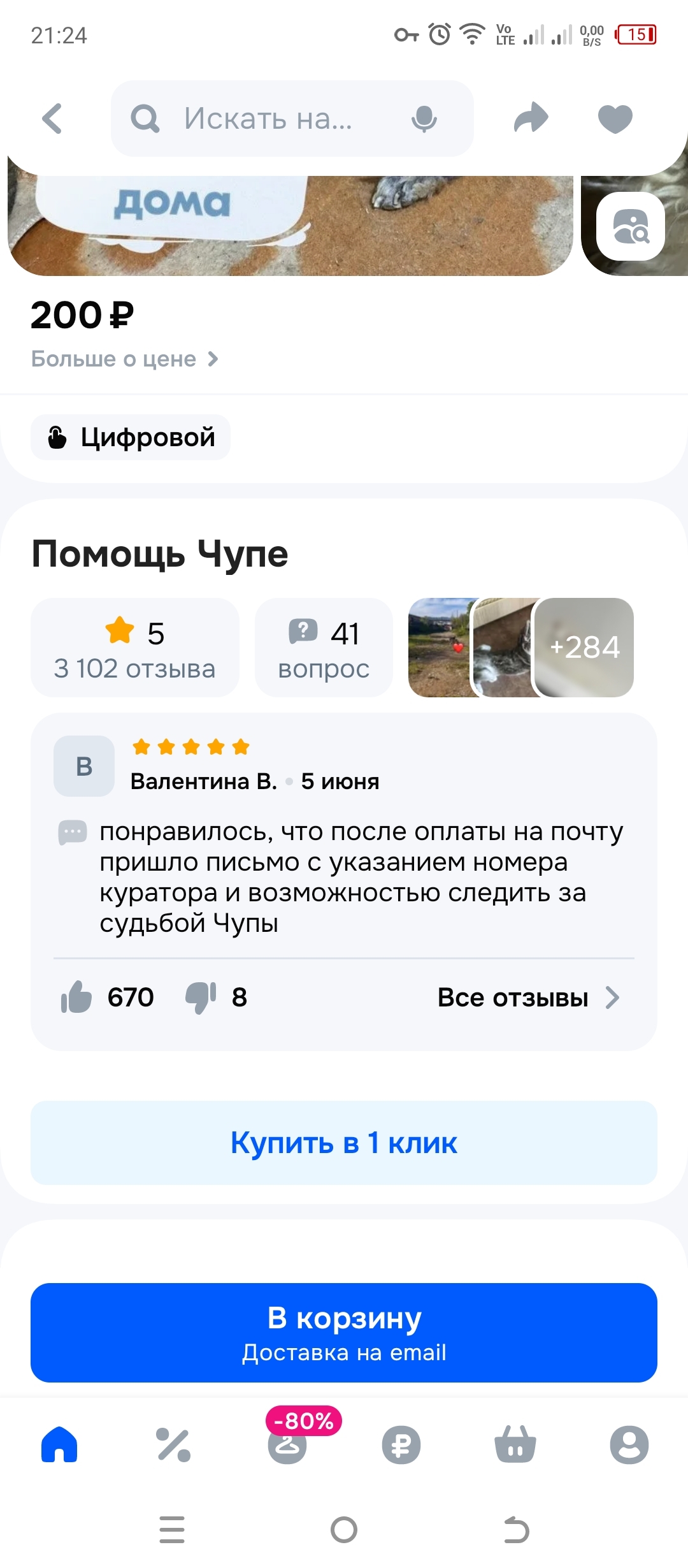Switch to the home tab

click(x=59, y=1445)
